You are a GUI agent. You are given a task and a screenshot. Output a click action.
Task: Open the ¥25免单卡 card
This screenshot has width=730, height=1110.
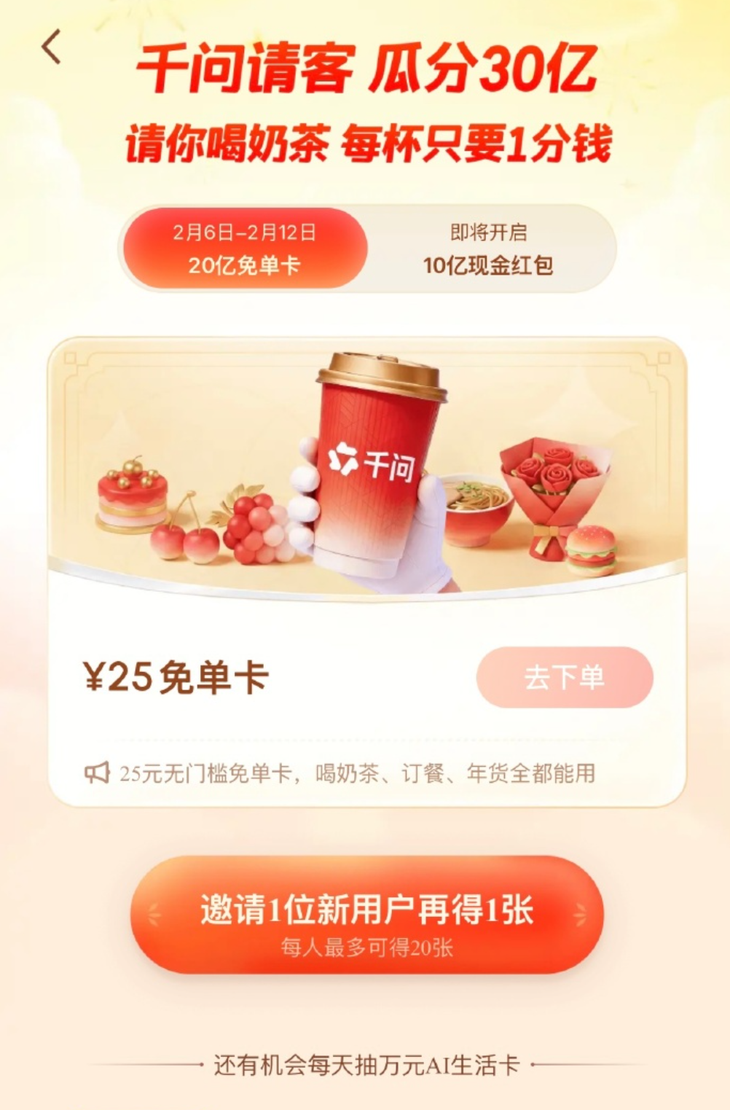click(176, 678)
